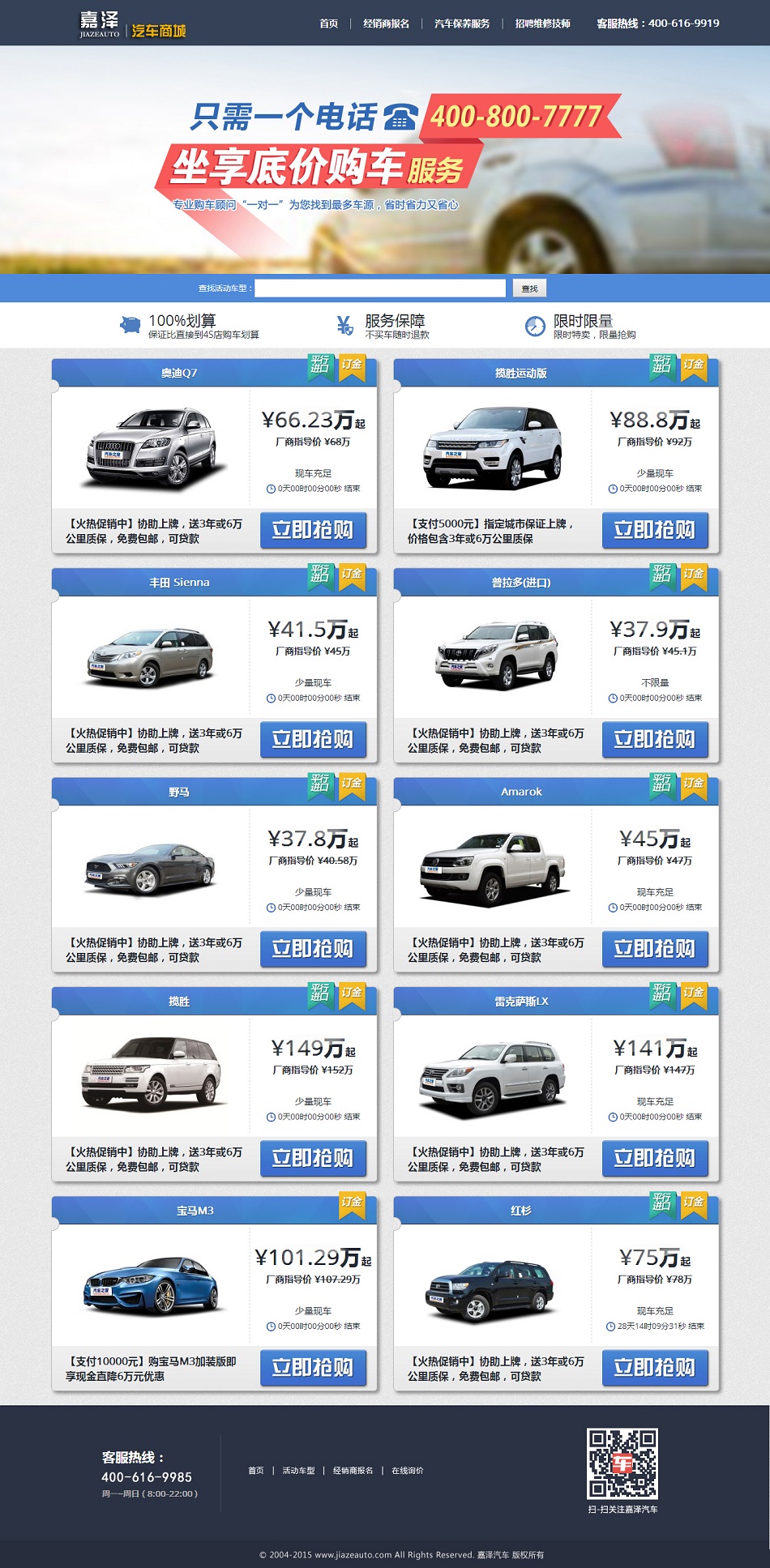
Task: Open 活动车型 link in the footer
Action: pyautogui.click(x=298, y=1470)
